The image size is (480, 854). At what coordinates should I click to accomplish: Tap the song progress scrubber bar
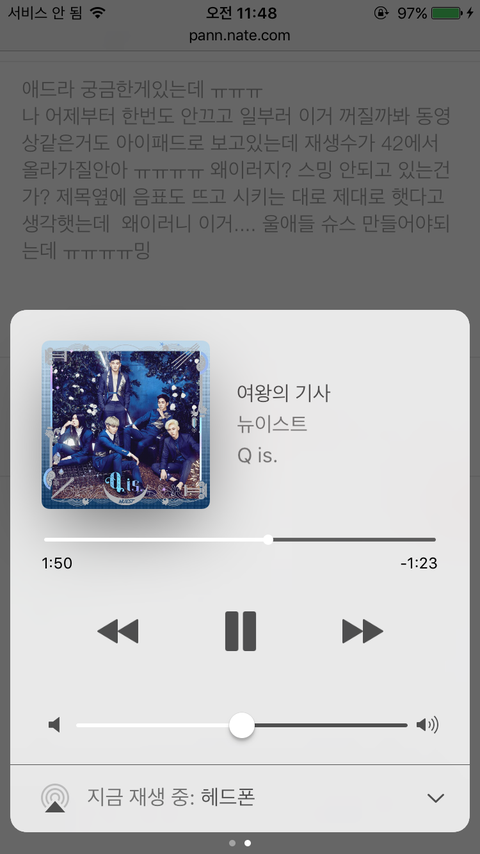click(240, 540)
